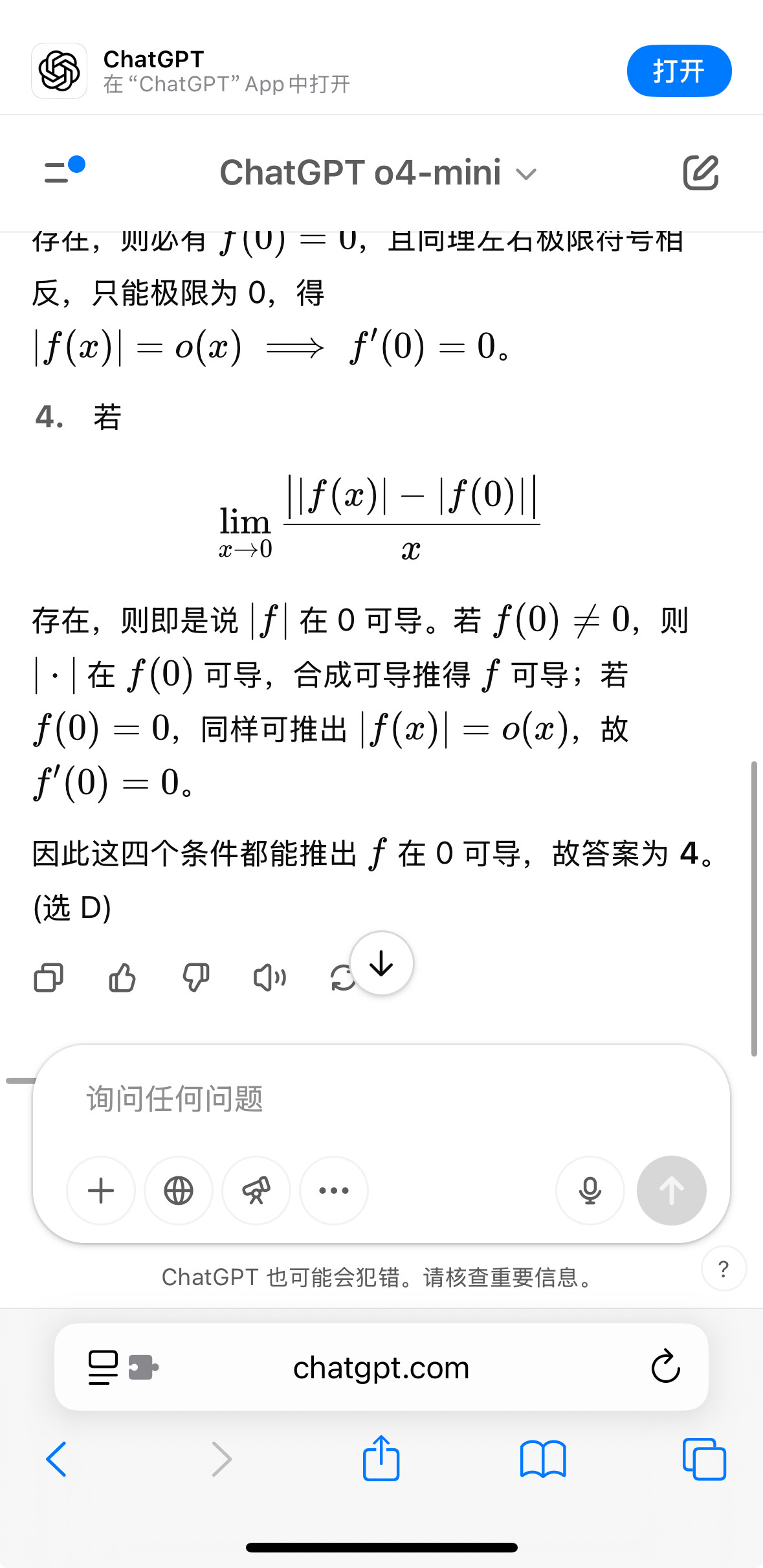Focus the 询问任何问题 message field
The image size is (763, 1568).
(381, 1099)
